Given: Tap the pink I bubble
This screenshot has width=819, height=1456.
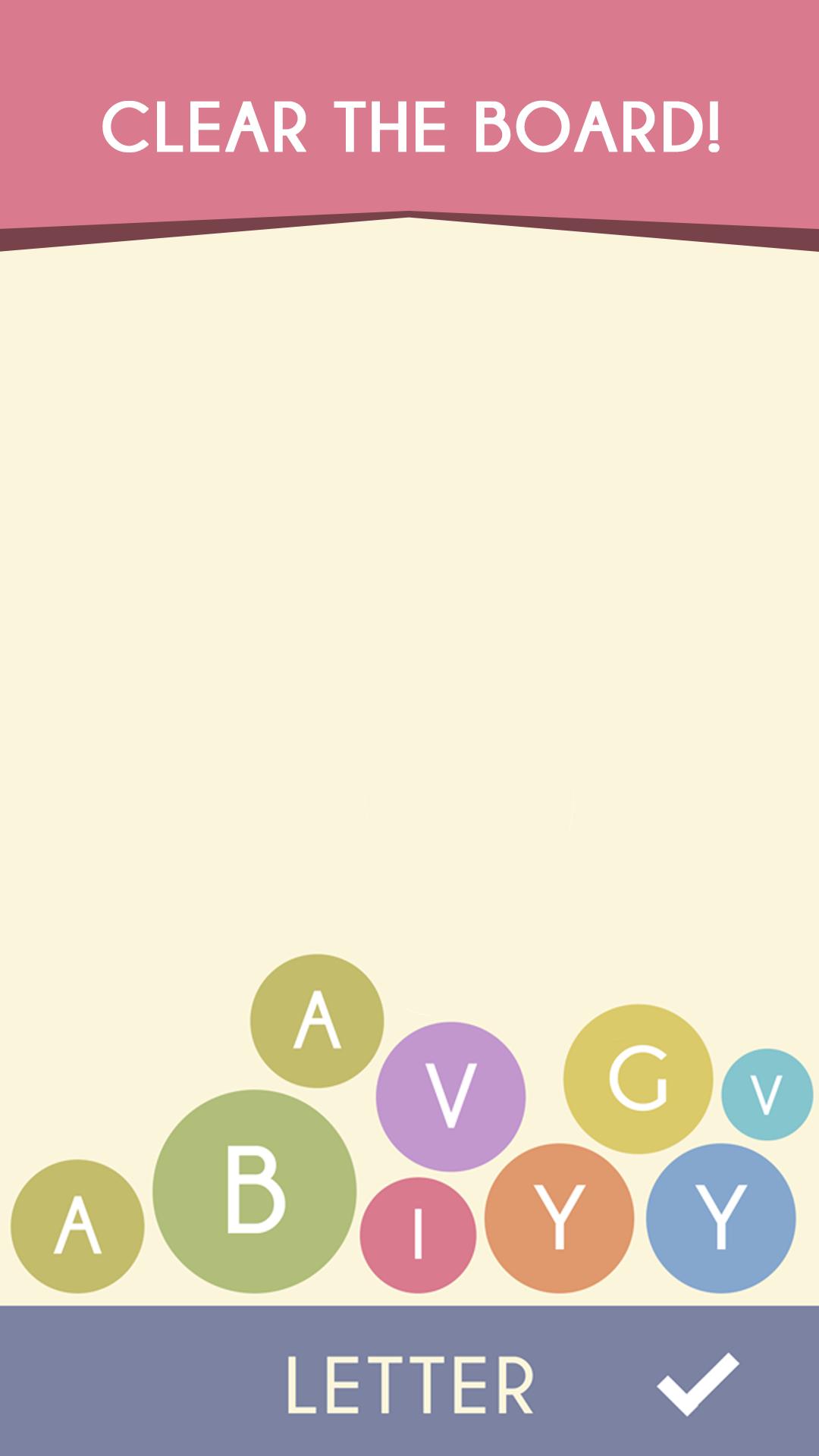Looking at the screenshot, I should [417, 1235].
